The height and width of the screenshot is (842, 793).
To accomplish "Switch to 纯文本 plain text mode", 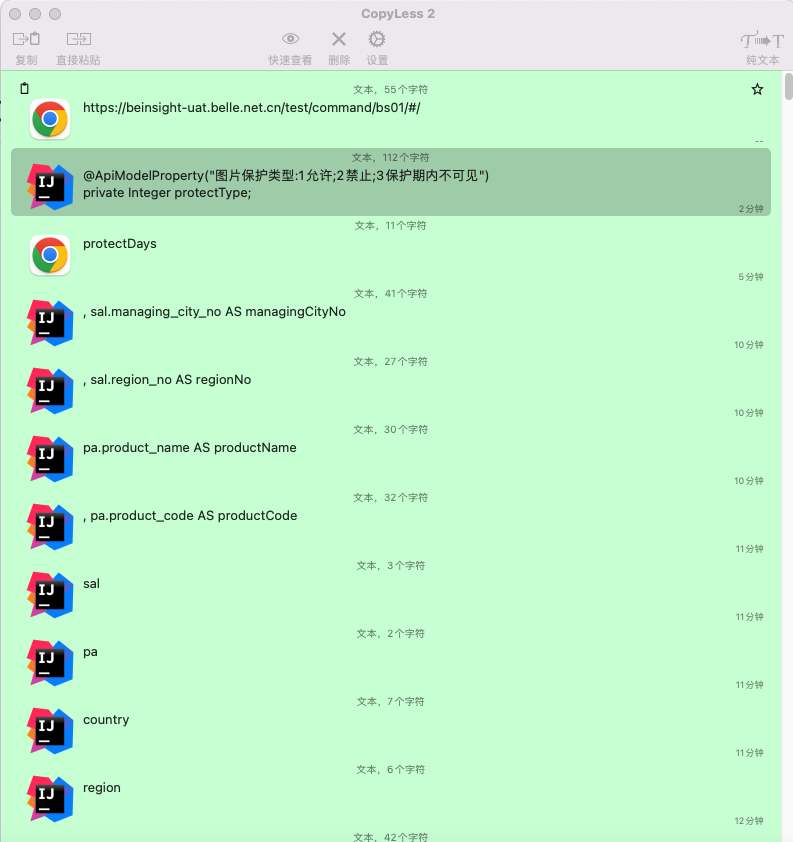I will [762, 47].
